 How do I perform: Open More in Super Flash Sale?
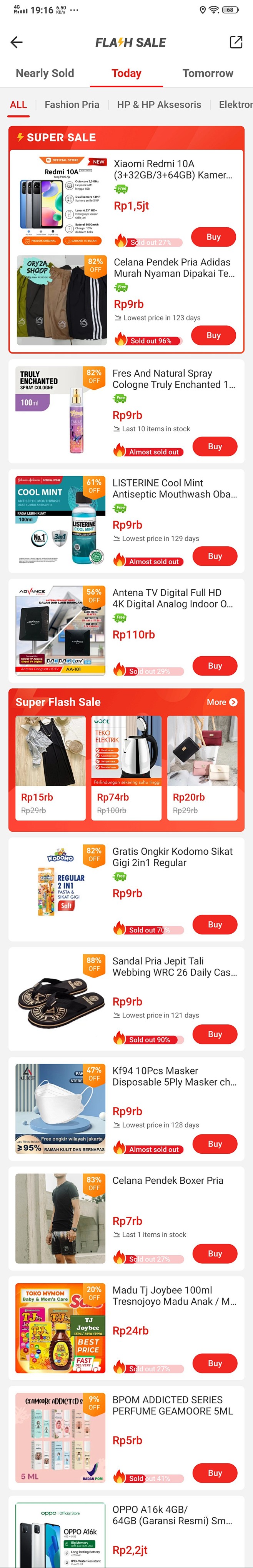[221, 702]
